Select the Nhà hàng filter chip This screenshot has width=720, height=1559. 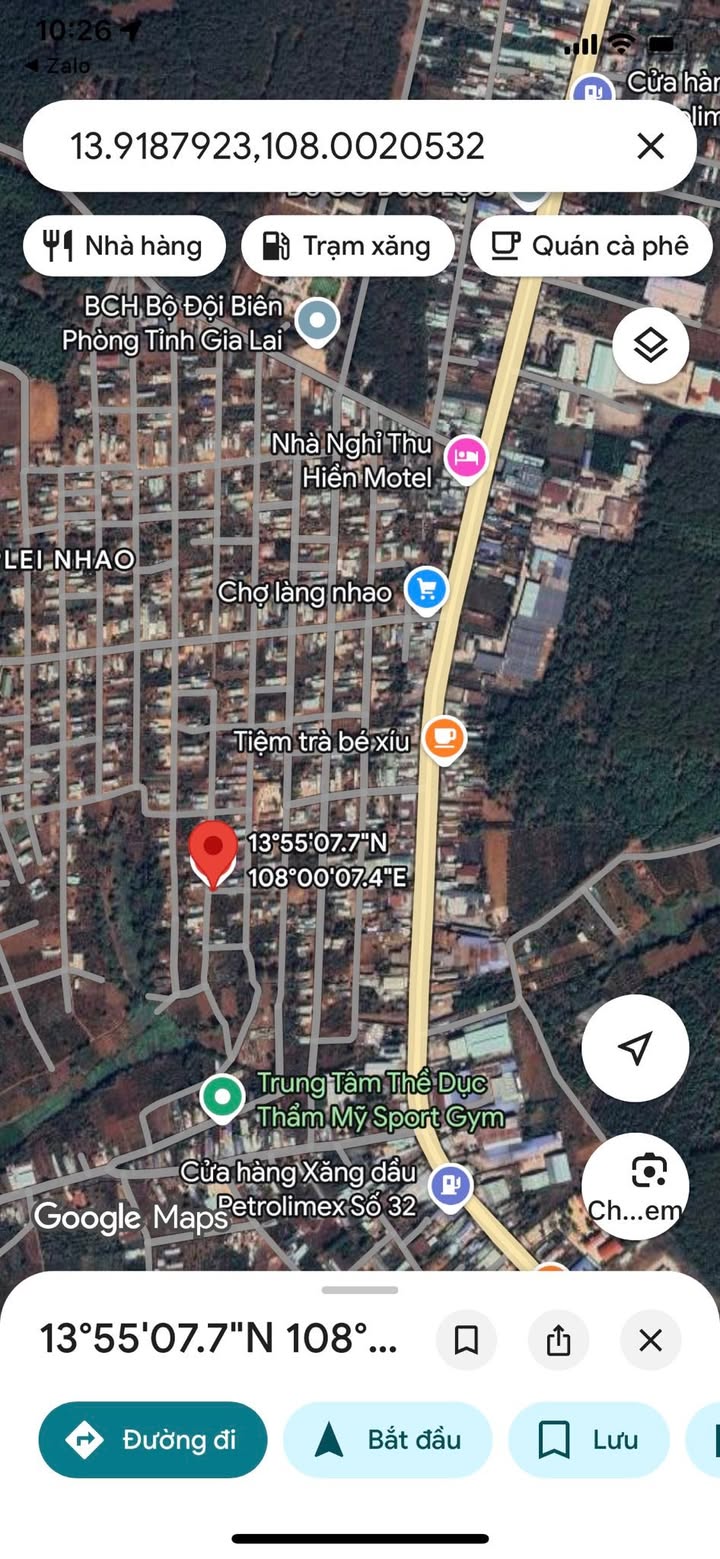(x=125, y=246)
